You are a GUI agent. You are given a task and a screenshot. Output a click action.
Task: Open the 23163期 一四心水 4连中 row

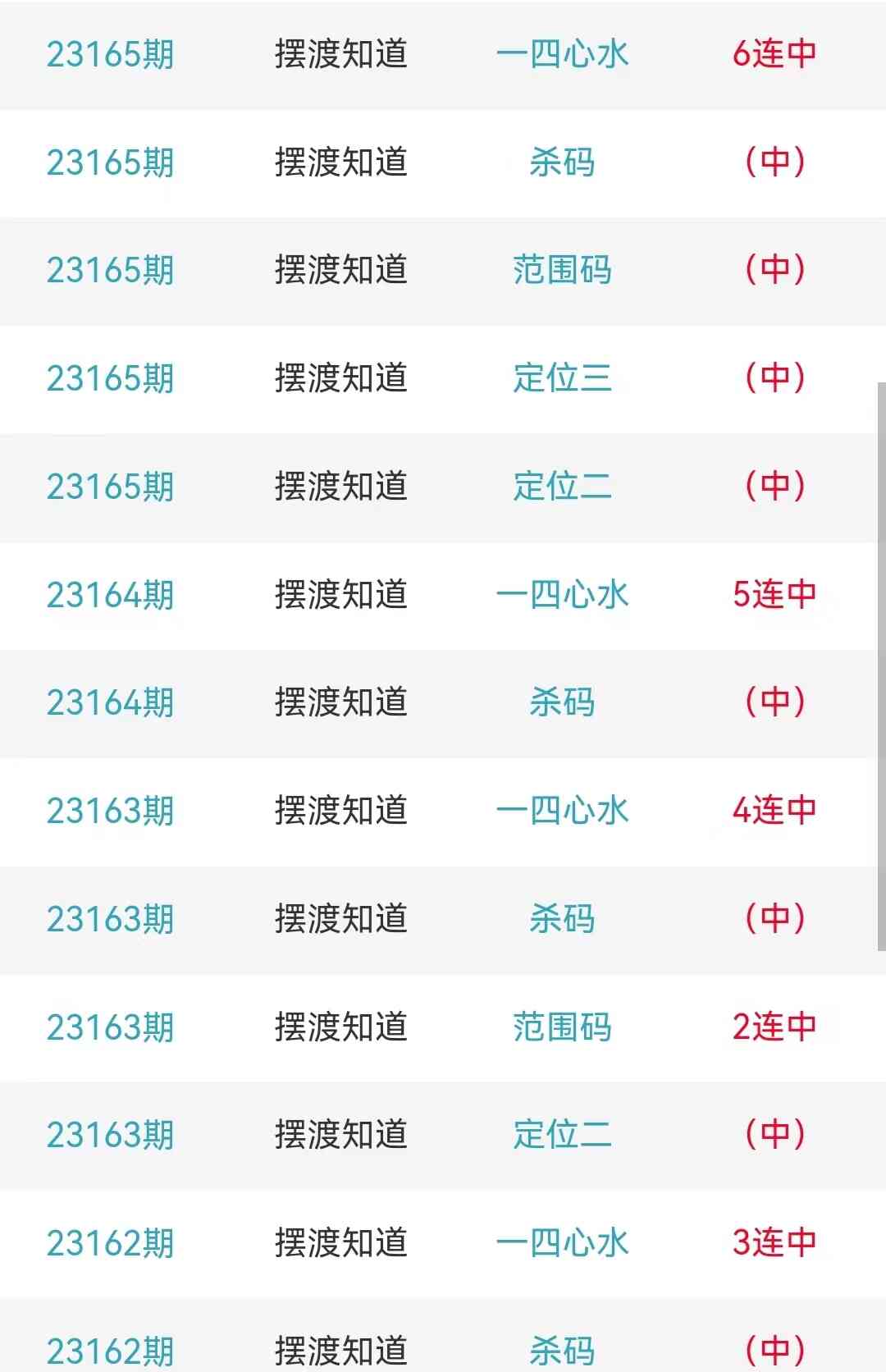click(x=562, y=811)
